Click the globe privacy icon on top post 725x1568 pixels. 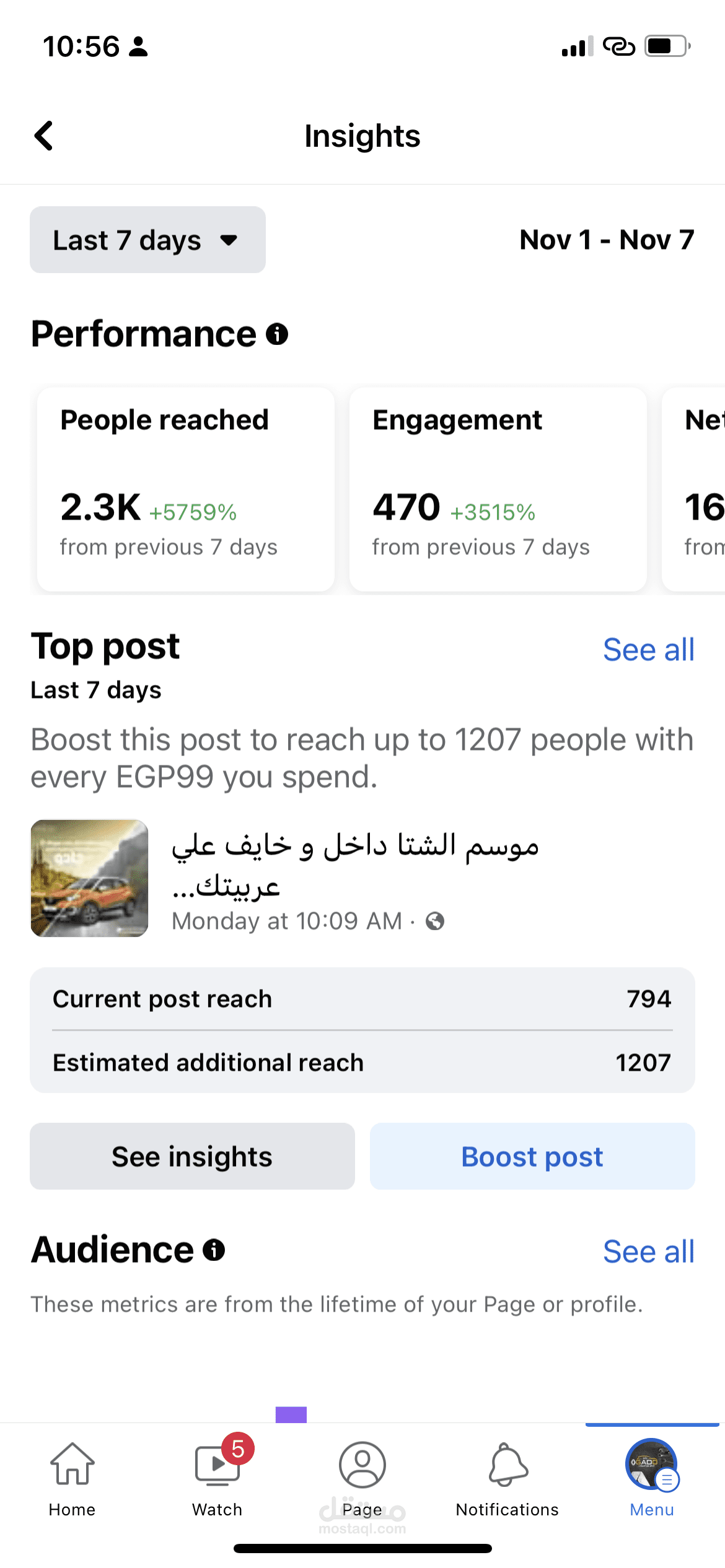436,921
